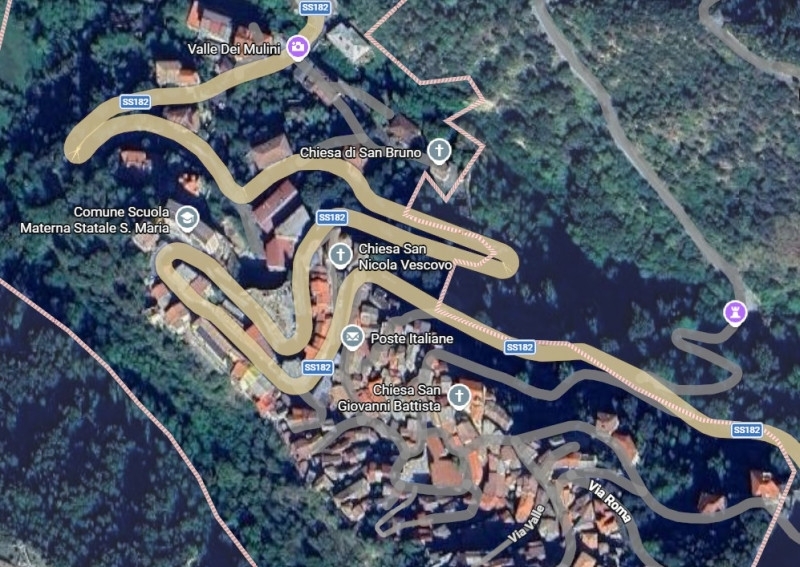Open the Chiesa San Nicola Vescovo church marker
The image size is (800, 567).
tap(341, 256)
